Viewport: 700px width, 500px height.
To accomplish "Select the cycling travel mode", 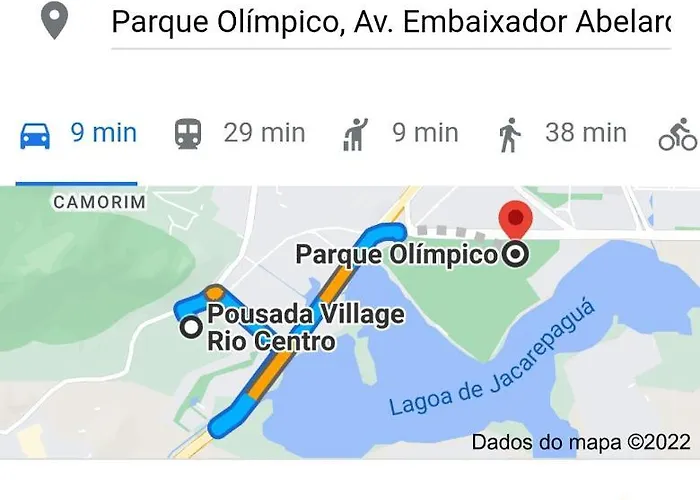I will click(677, 134).
